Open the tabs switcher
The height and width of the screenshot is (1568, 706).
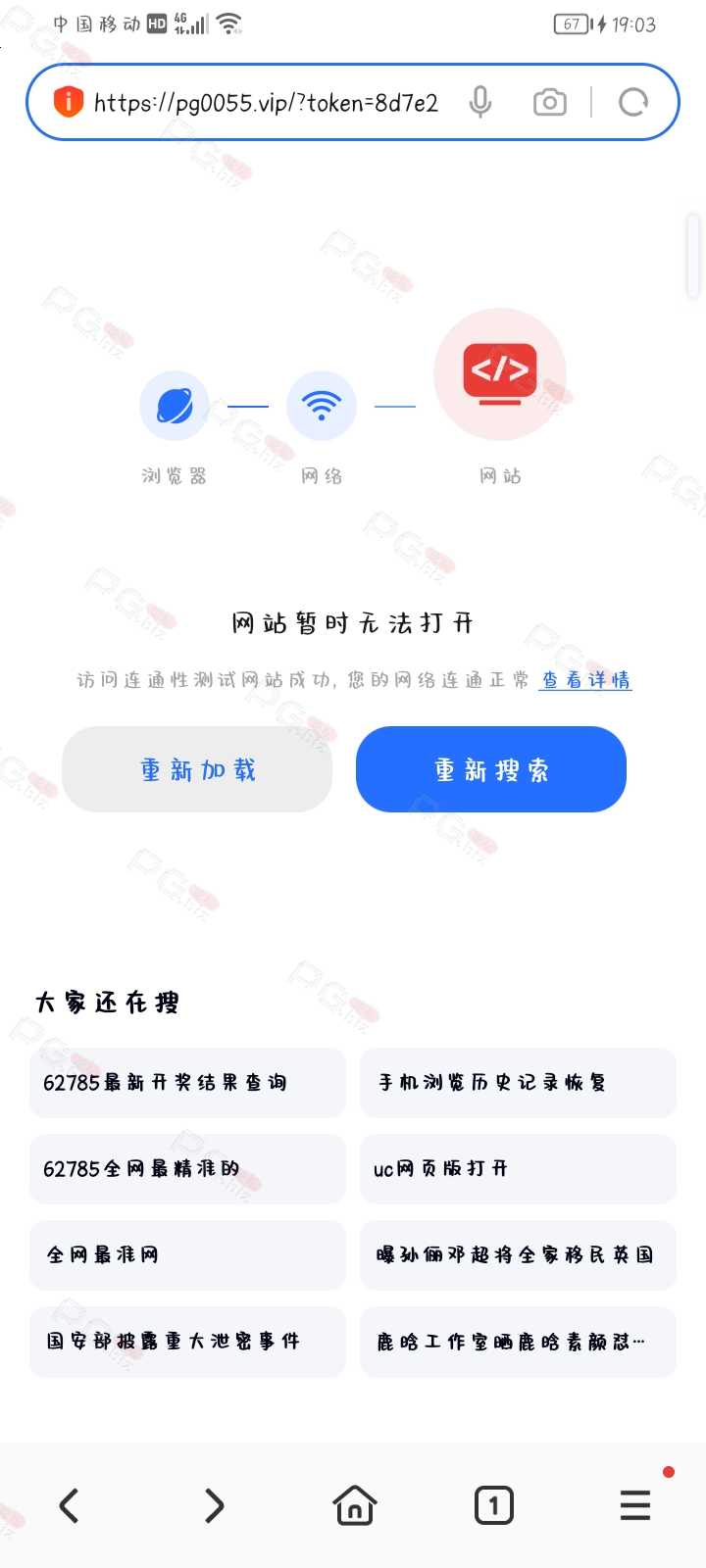pyautogui.click(x=494, y=1505)
